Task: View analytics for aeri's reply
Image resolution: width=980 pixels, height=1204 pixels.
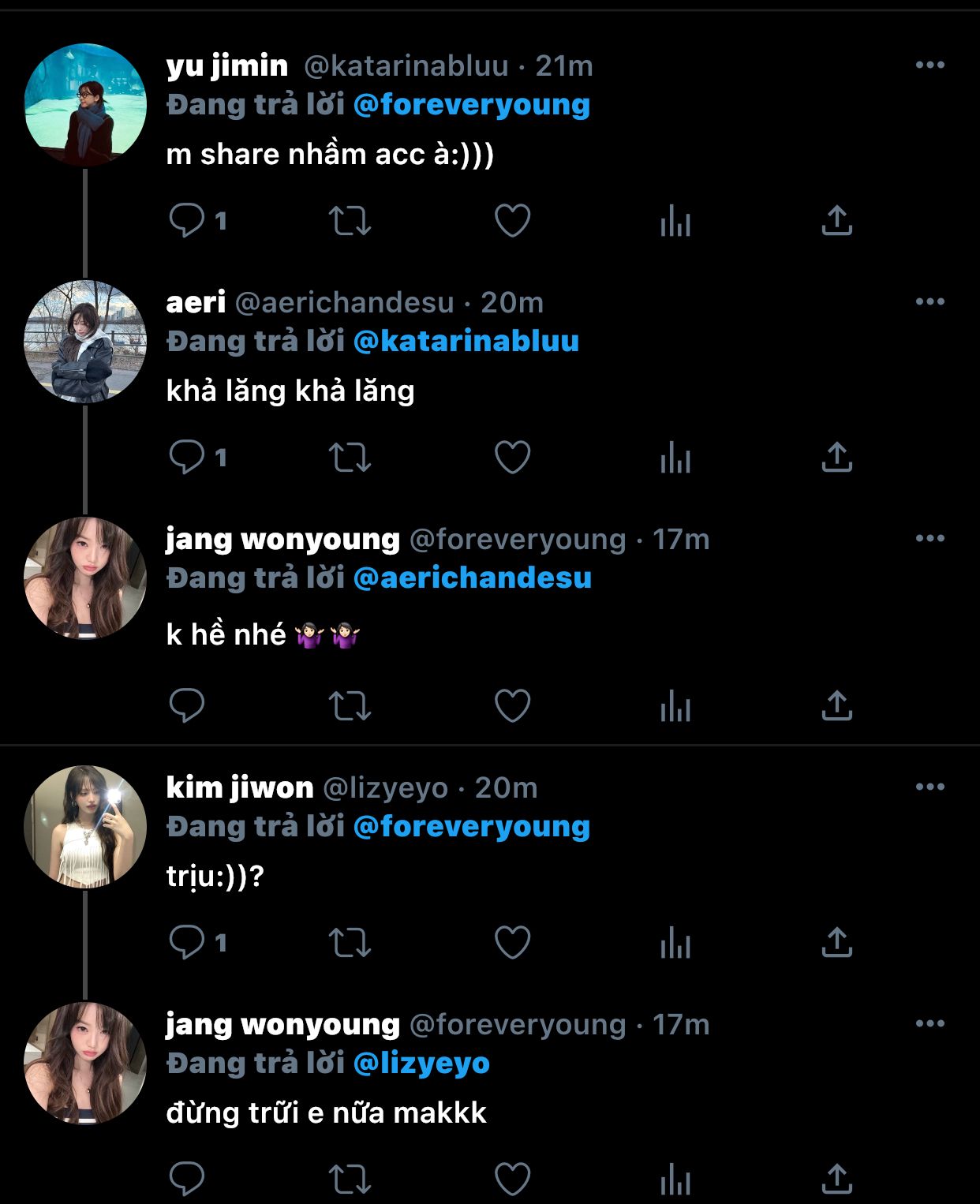Action: coord(675,457)
